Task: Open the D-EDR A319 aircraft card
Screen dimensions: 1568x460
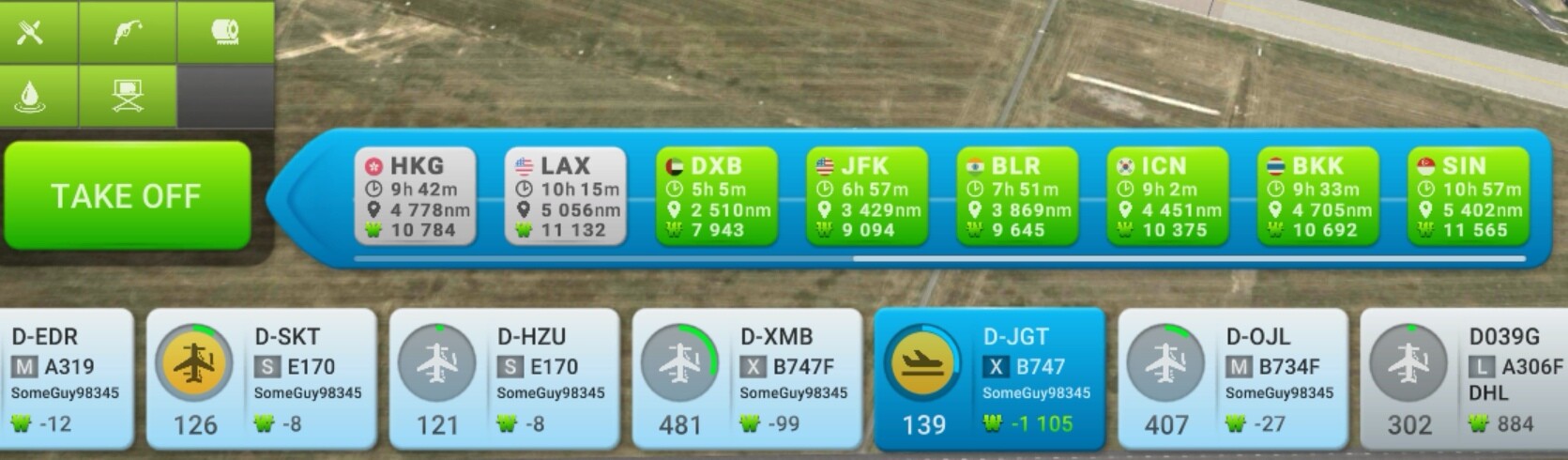Action: pyautogui.click(x=64, y=379)
